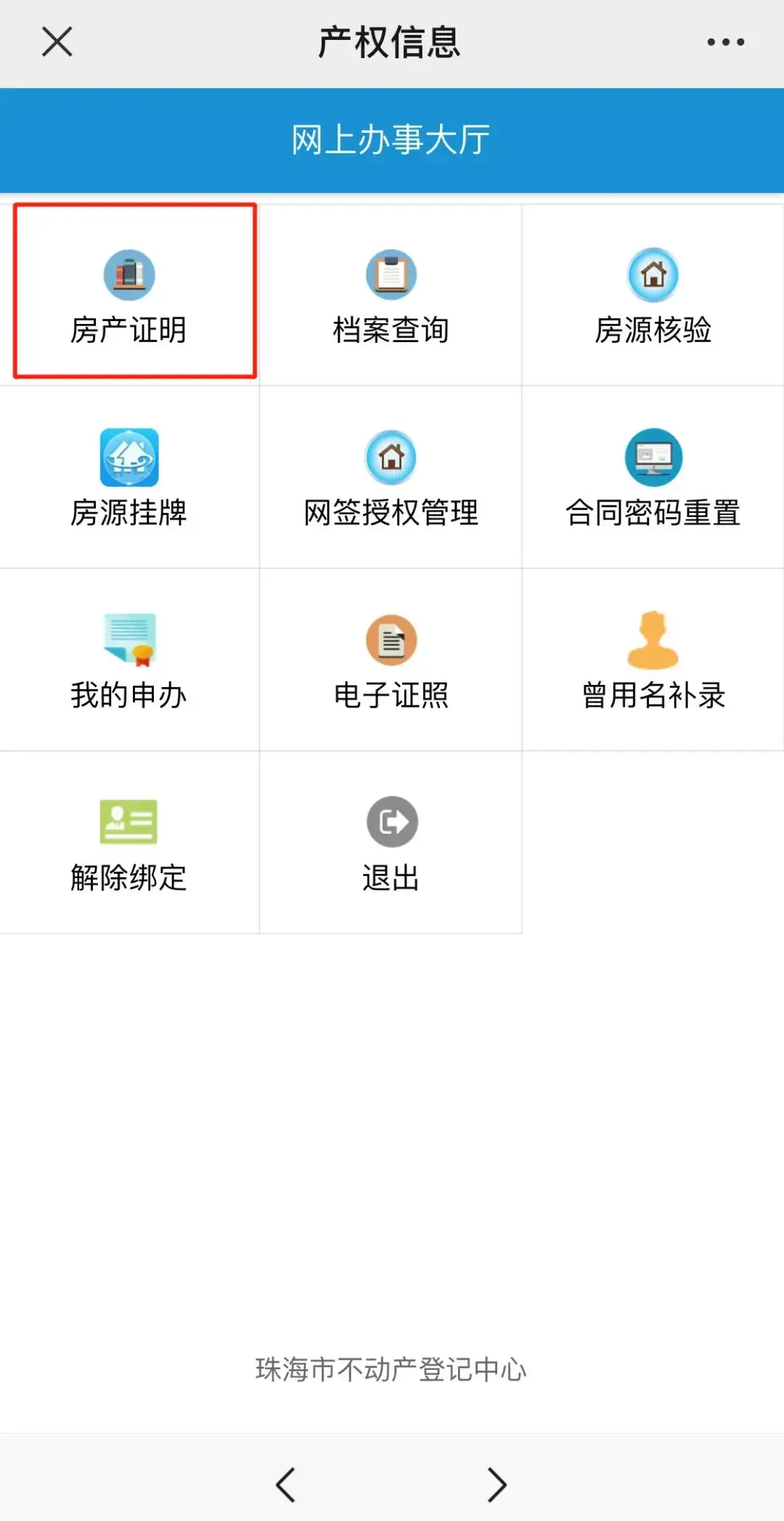
Task: Log out with 退出
Action: [391, 843]
